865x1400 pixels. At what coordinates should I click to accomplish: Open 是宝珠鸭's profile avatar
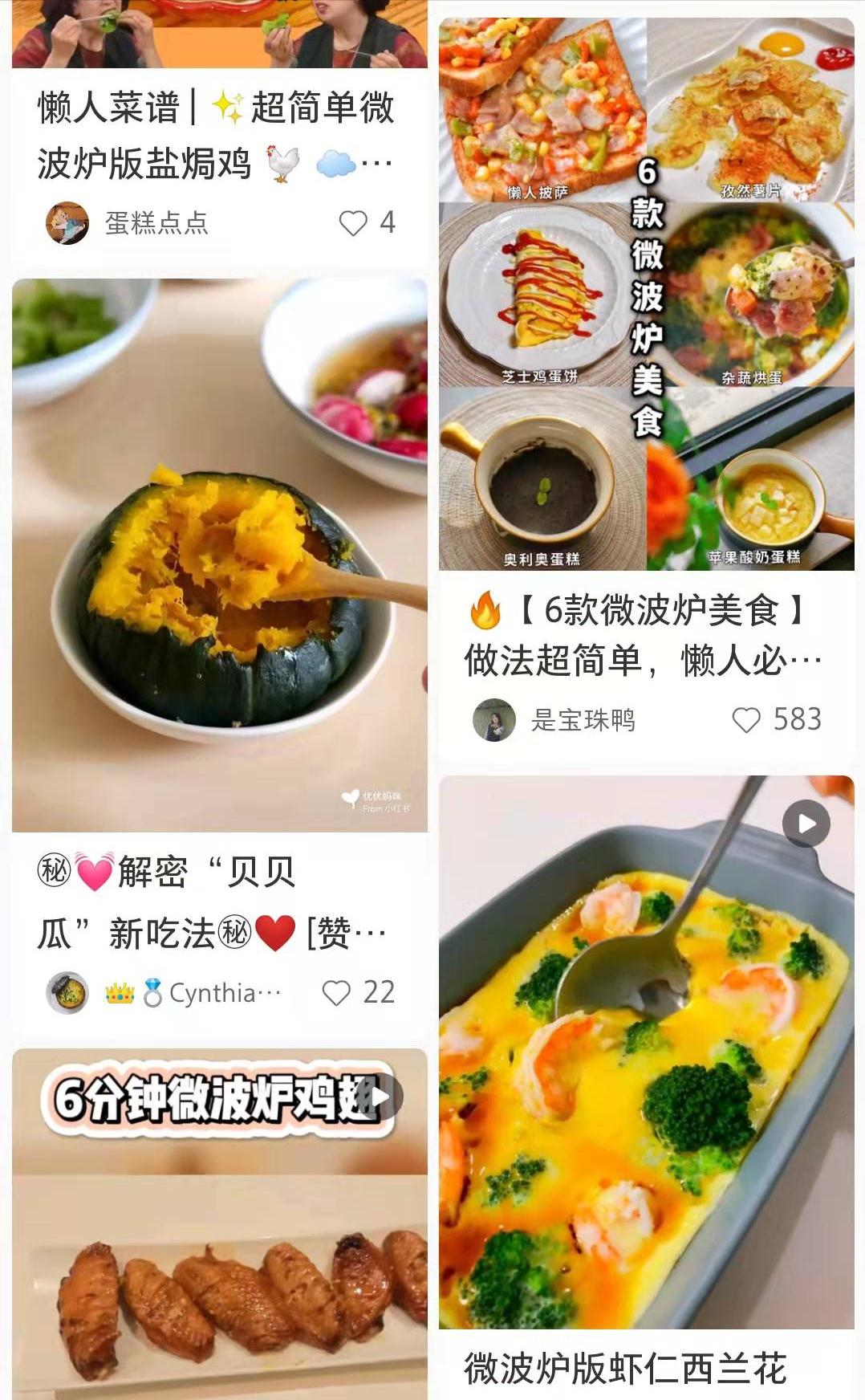[x=495, y=720]
